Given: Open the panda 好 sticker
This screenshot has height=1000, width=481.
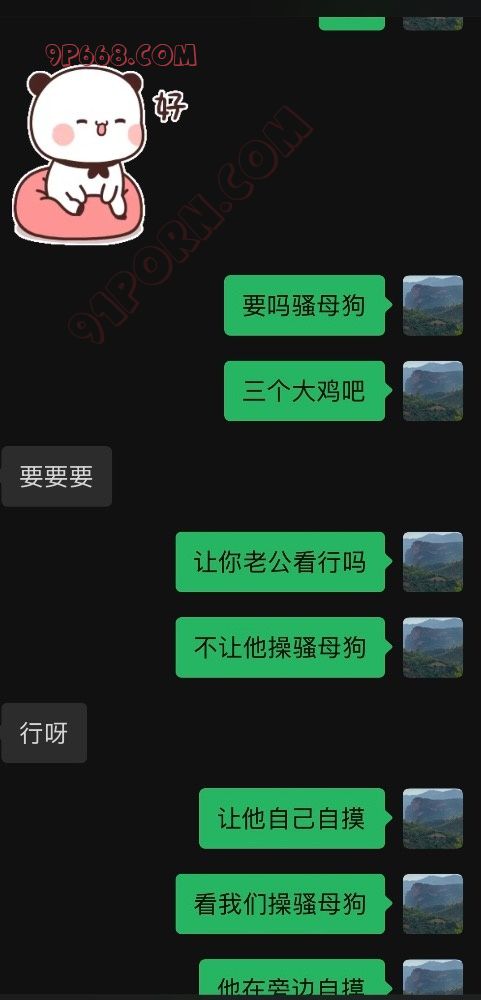Looking at the screenshot, I should click(99, 155).
